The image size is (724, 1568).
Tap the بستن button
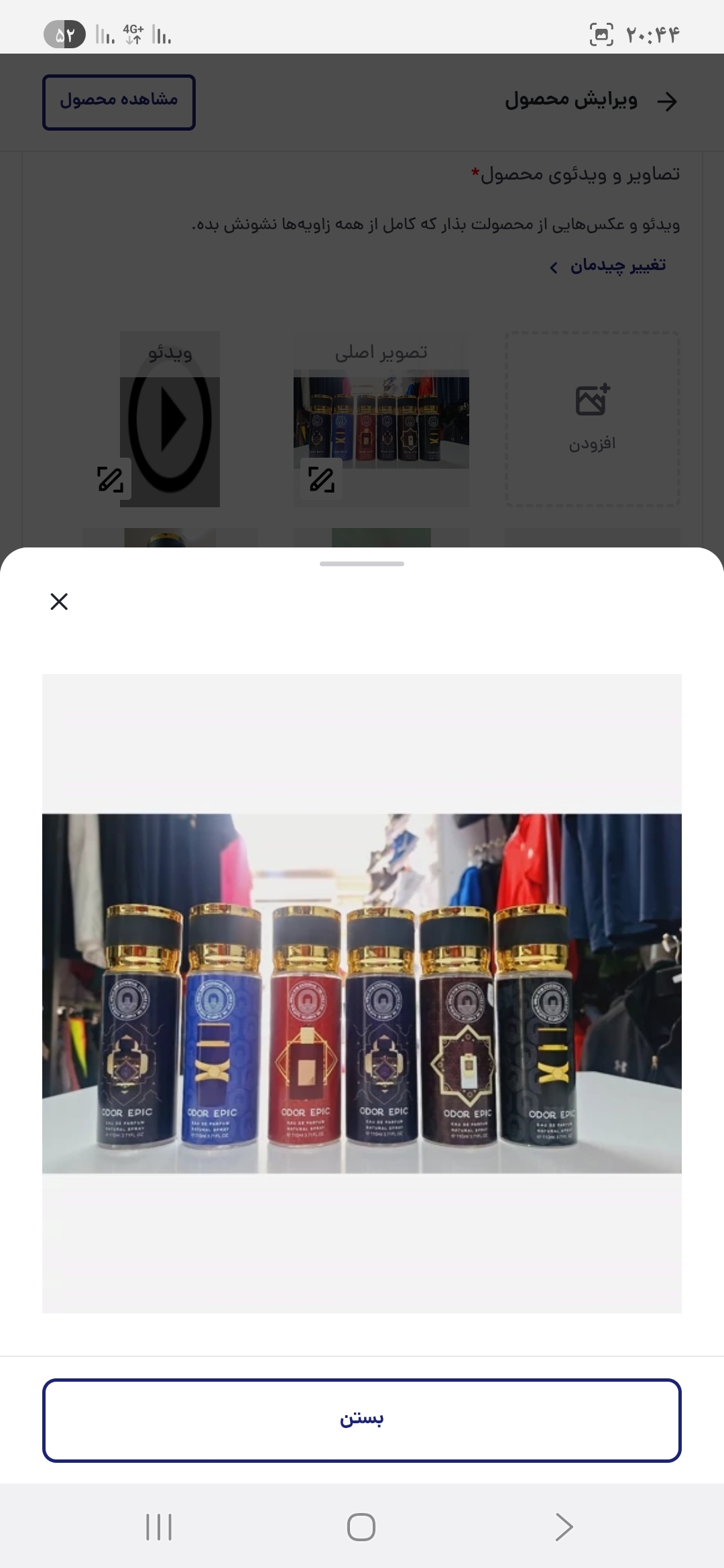(362, 1420)
